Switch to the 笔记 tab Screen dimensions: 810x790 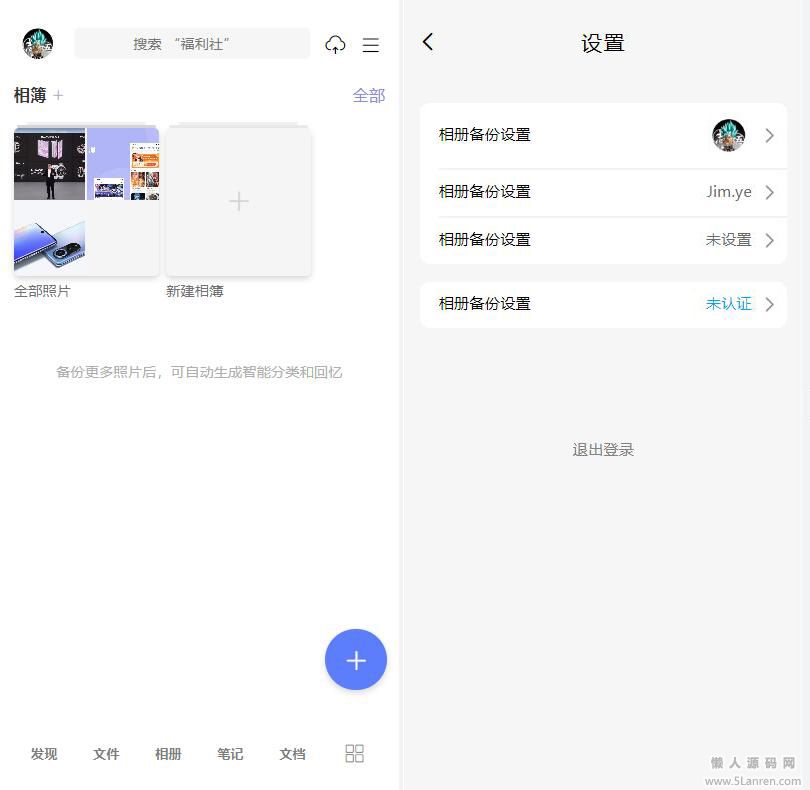[230, 754]
